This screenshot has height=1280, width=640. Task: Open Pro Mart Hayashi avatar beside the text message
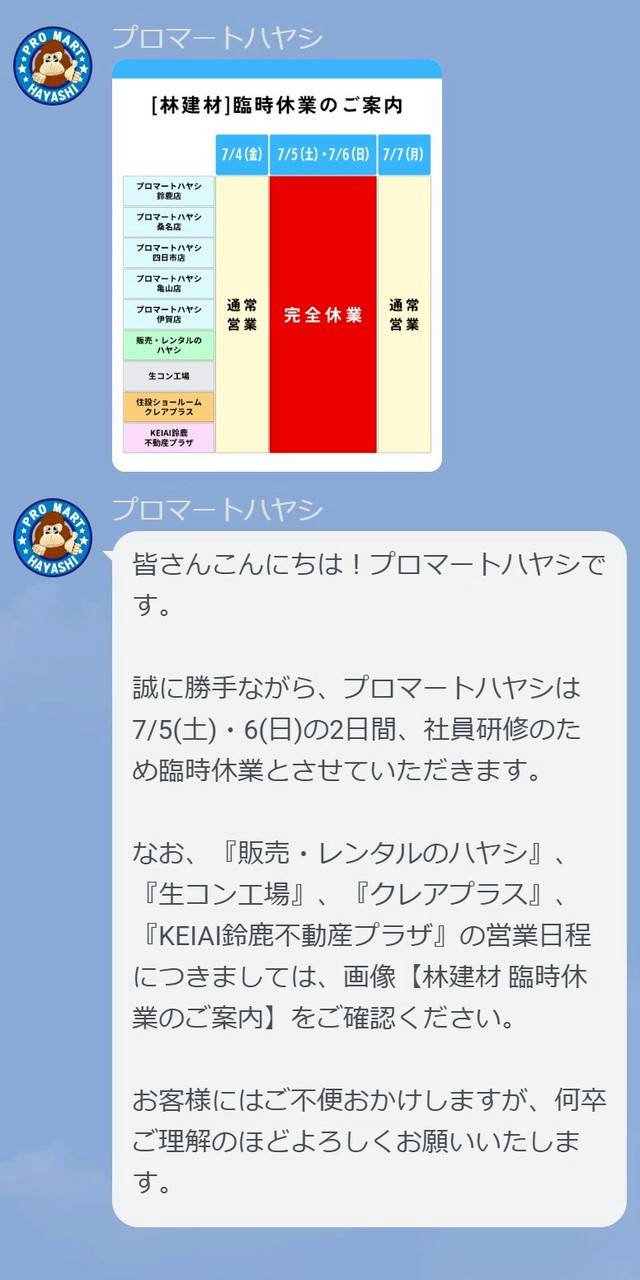tap(52, 538)
